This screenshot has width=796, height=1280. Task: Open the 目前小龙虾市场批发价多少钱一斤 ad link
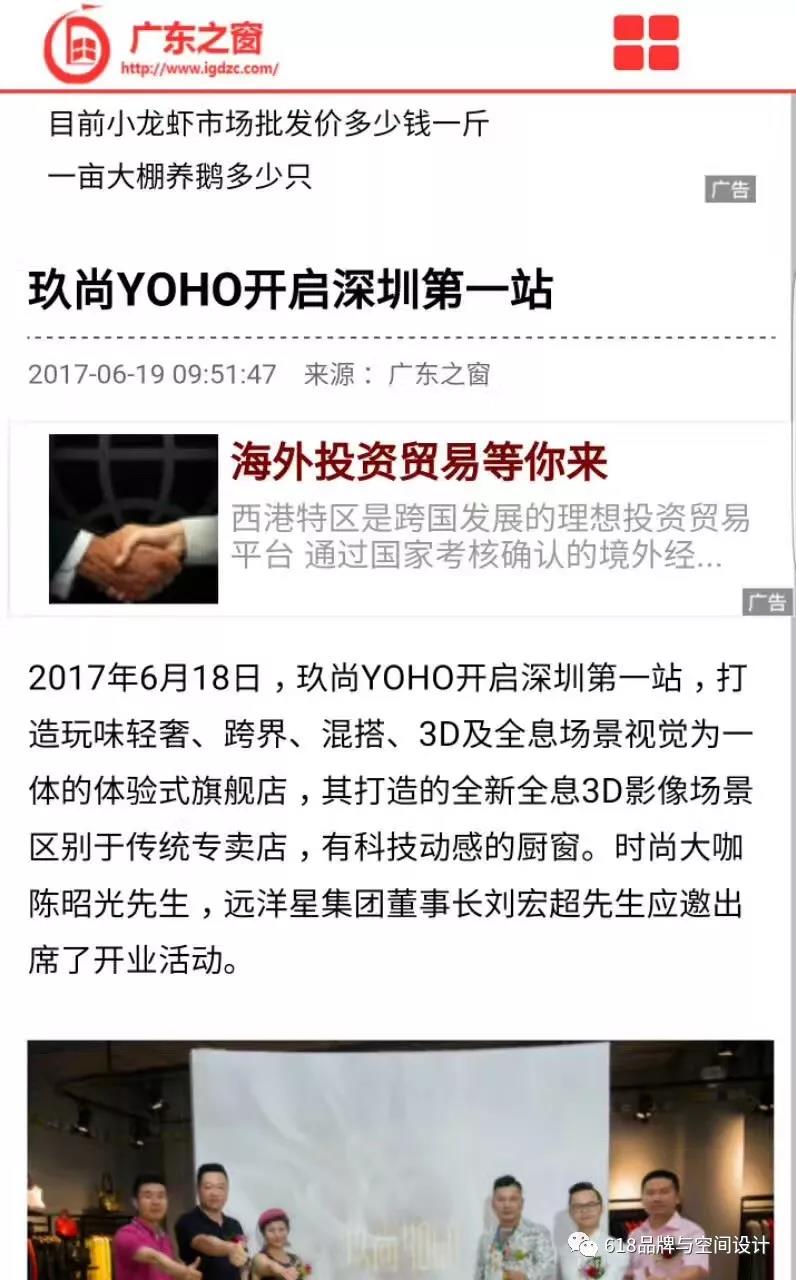tap(269, 125)
